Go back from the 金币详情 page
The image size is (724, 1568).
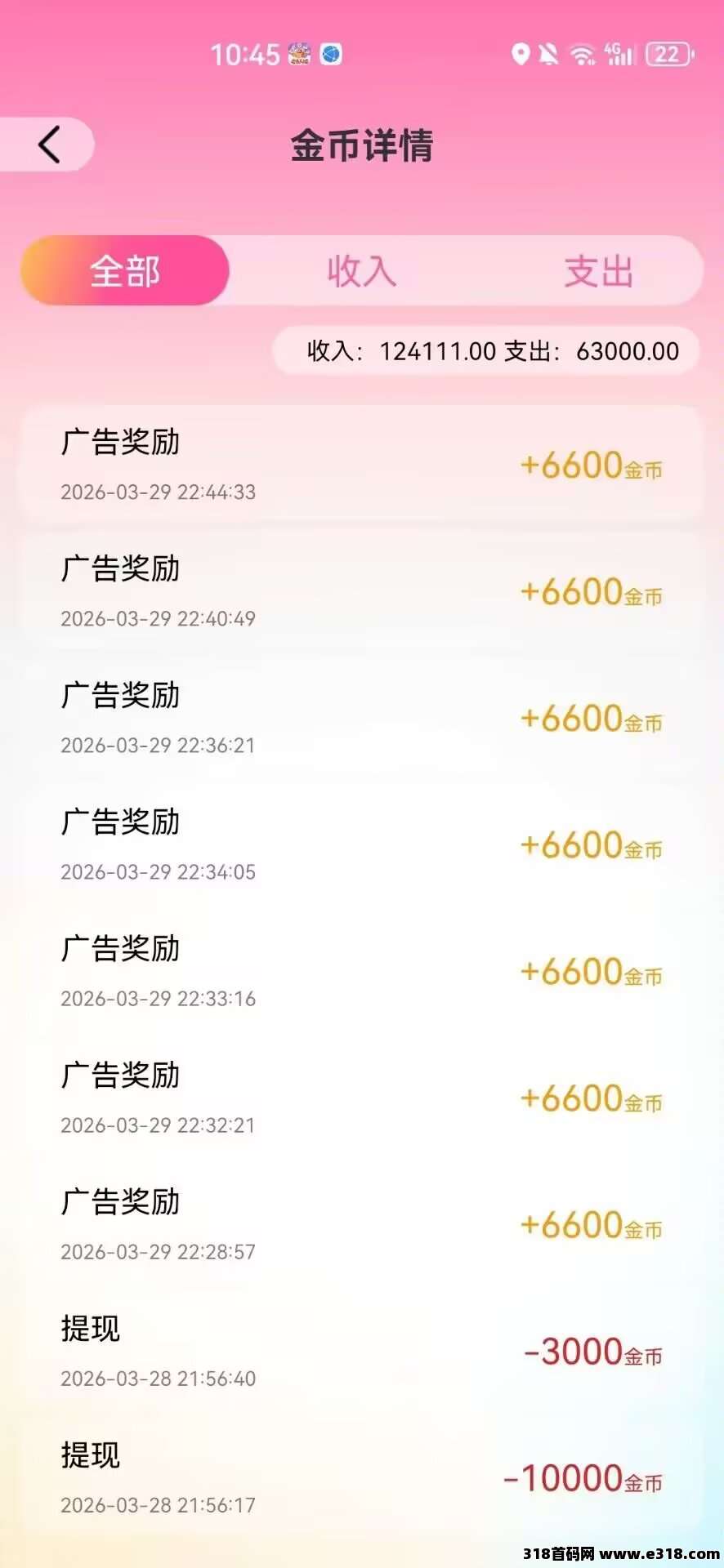(49, 145)
